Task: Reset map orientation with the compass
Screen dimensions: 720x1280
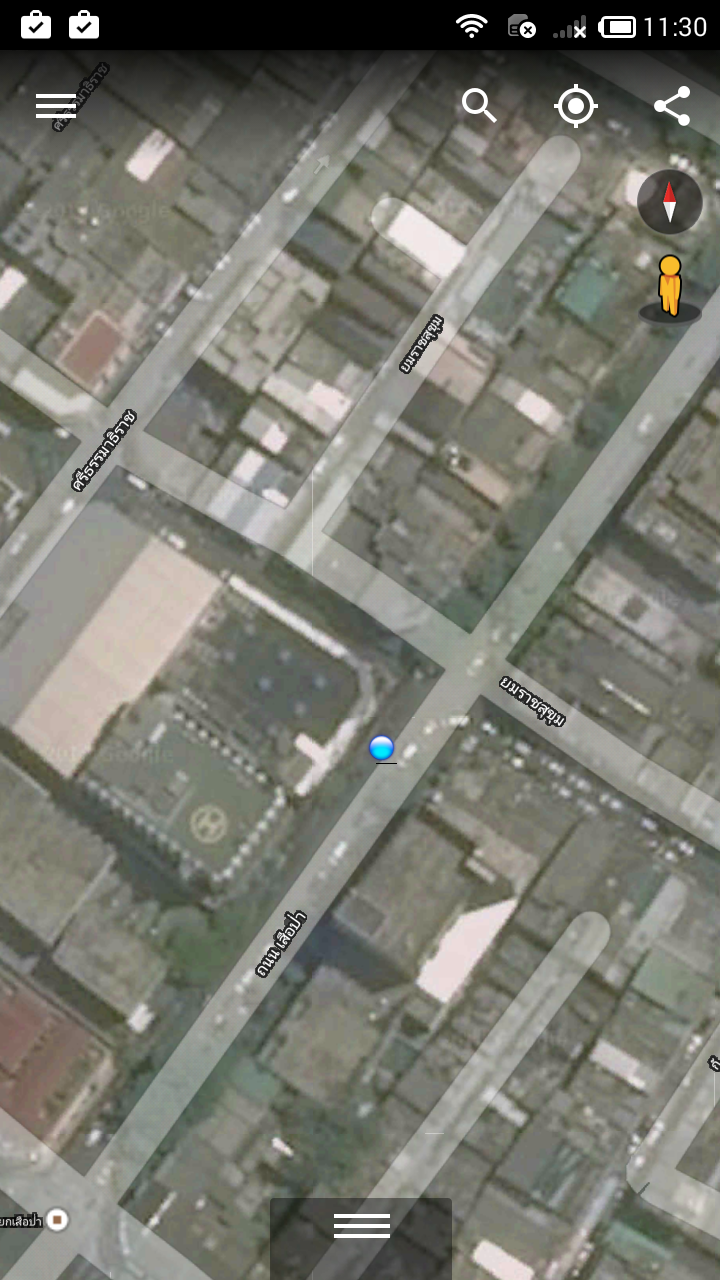Action: [x=669, y=201]
